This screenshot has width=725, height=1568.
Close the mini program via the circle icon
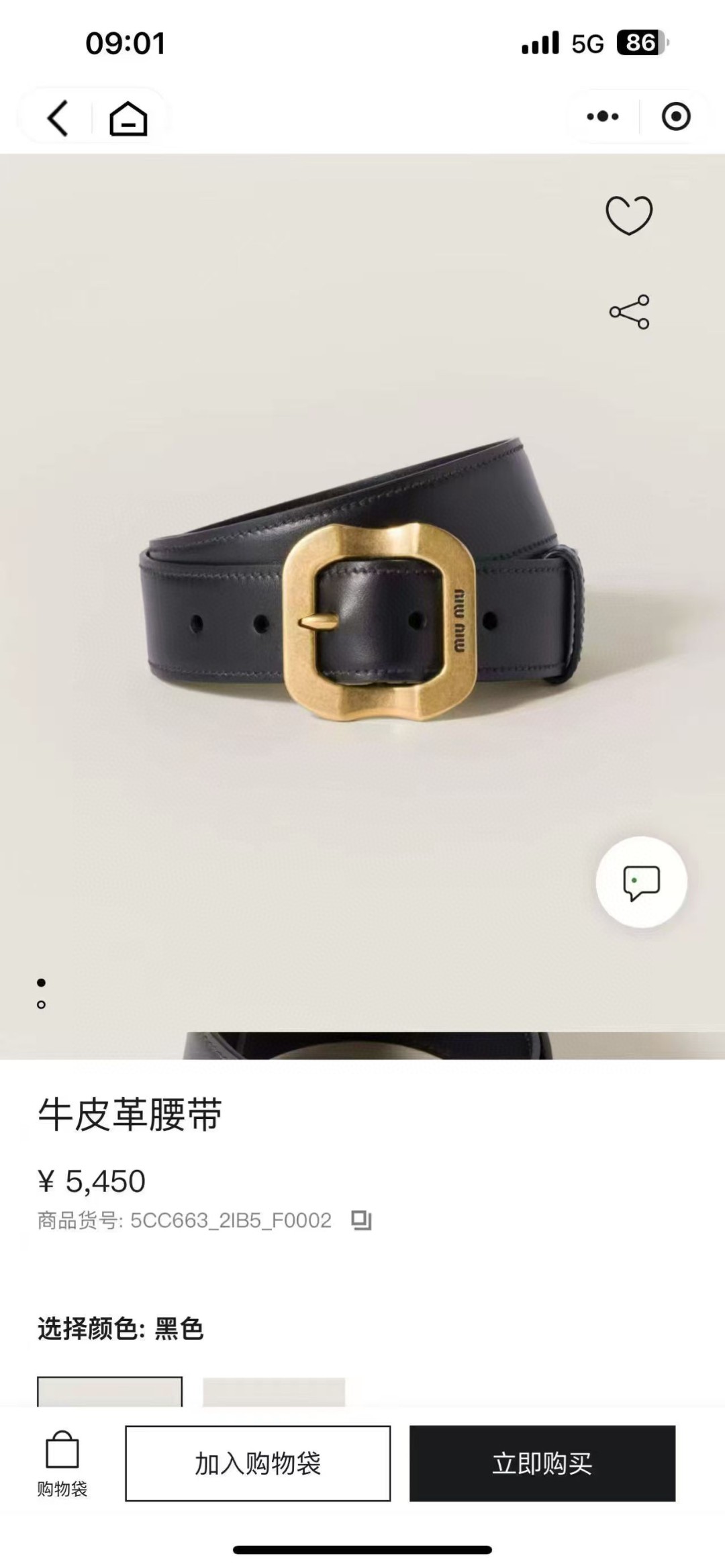(x=675, y=117)
